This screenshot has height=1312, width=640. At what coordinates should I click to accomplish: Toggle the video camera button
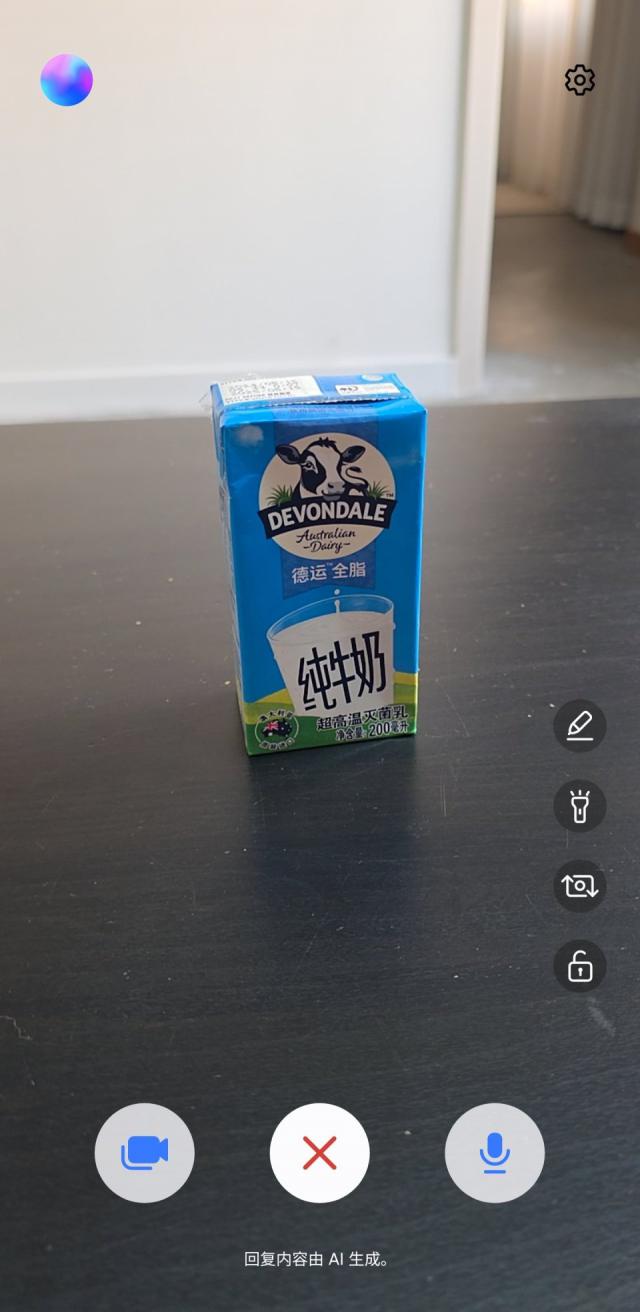click(144, 1153)
